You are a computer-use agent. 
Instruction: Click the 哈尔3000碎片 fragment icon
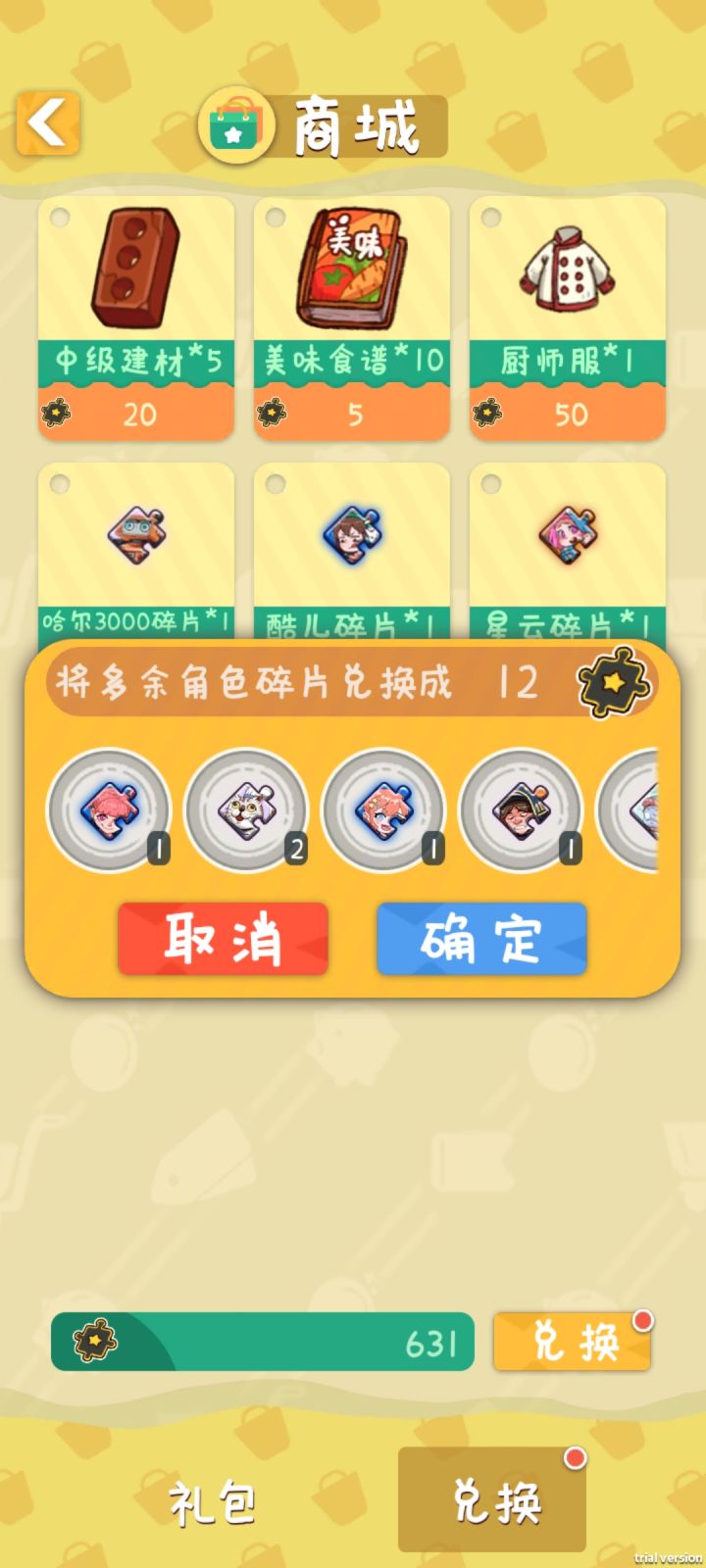point(135,534)
